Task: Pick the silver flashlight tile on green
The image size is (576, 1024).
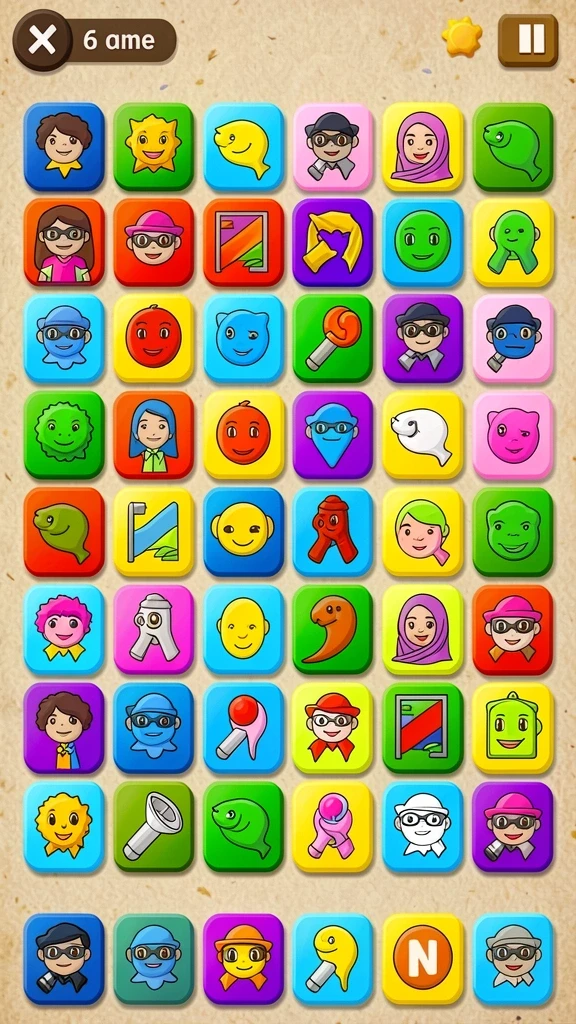Action: pos(153,827)
